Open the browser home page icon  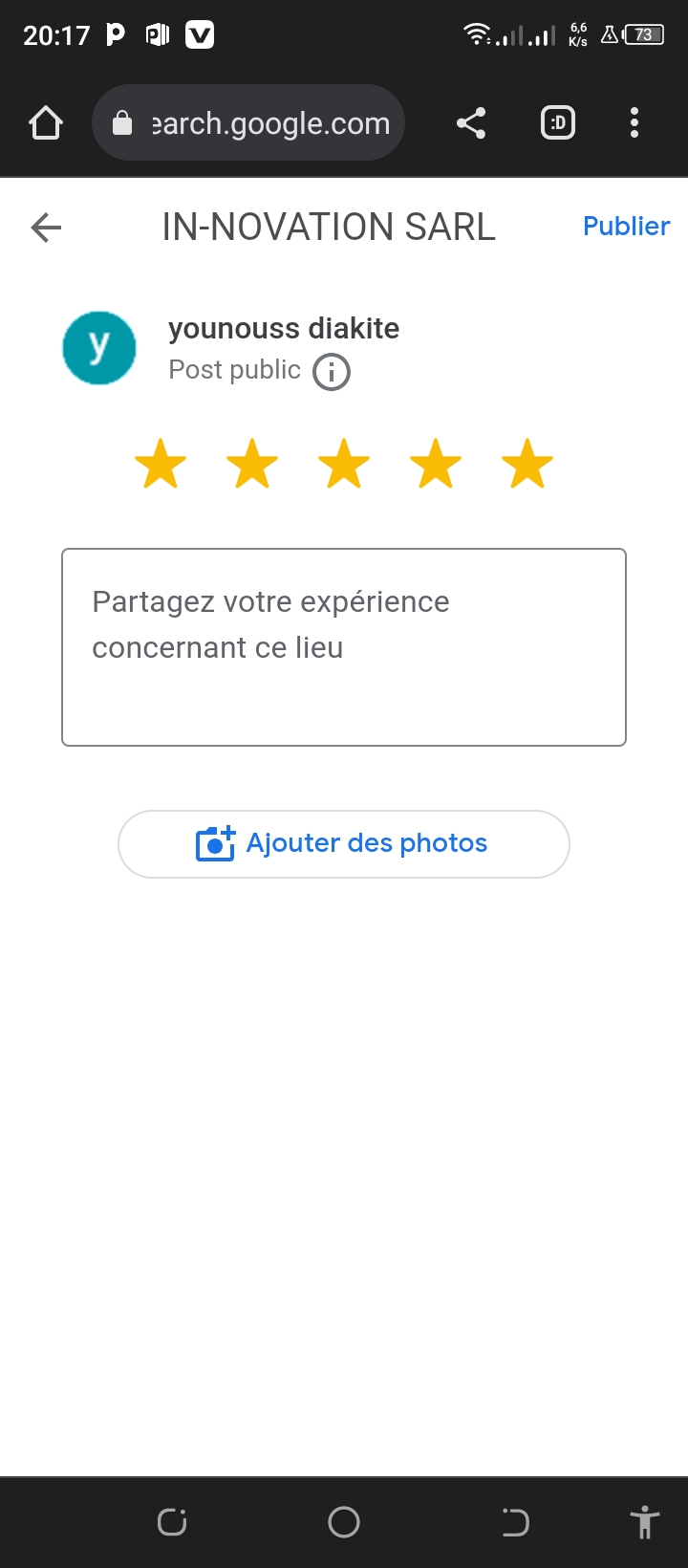46,123
